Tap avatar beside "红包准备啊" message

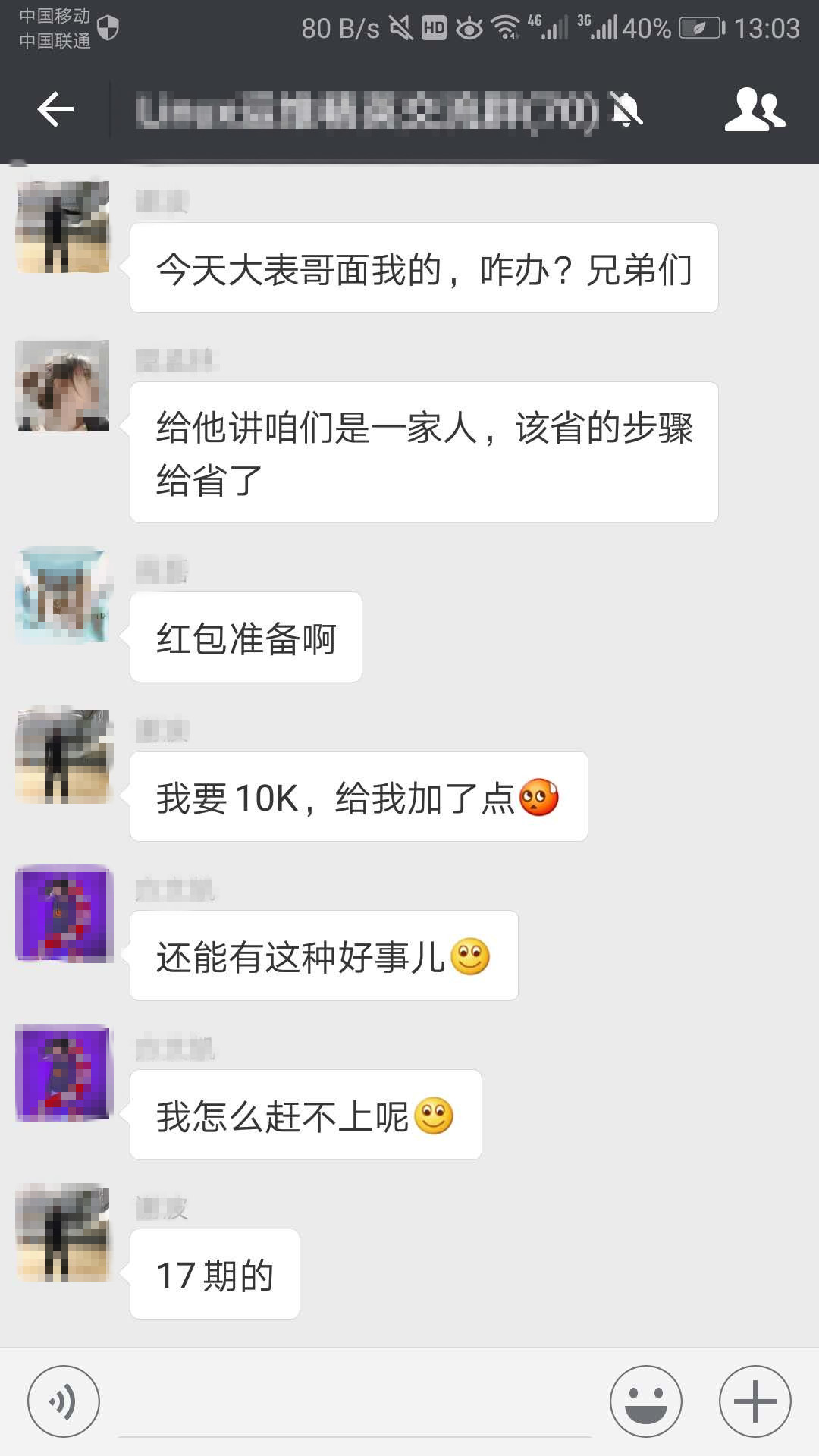[64, 595]
